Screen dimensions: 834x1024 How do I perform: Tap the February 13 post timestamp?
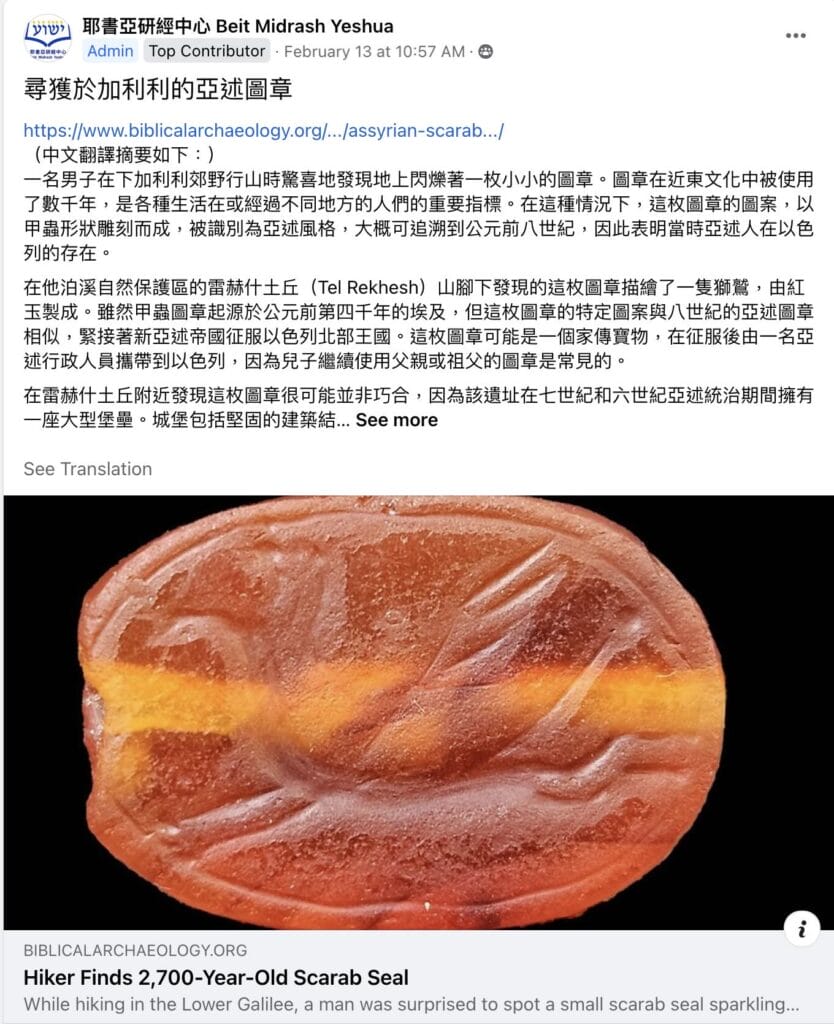tap(375, 51)
